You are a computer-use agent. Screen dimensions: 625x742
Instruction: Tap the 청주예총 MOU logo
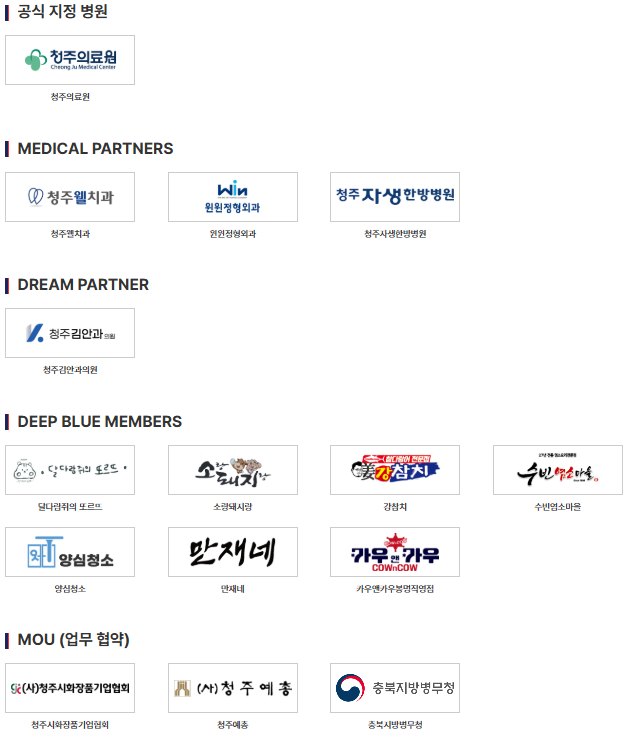click(x=233, y=688)
